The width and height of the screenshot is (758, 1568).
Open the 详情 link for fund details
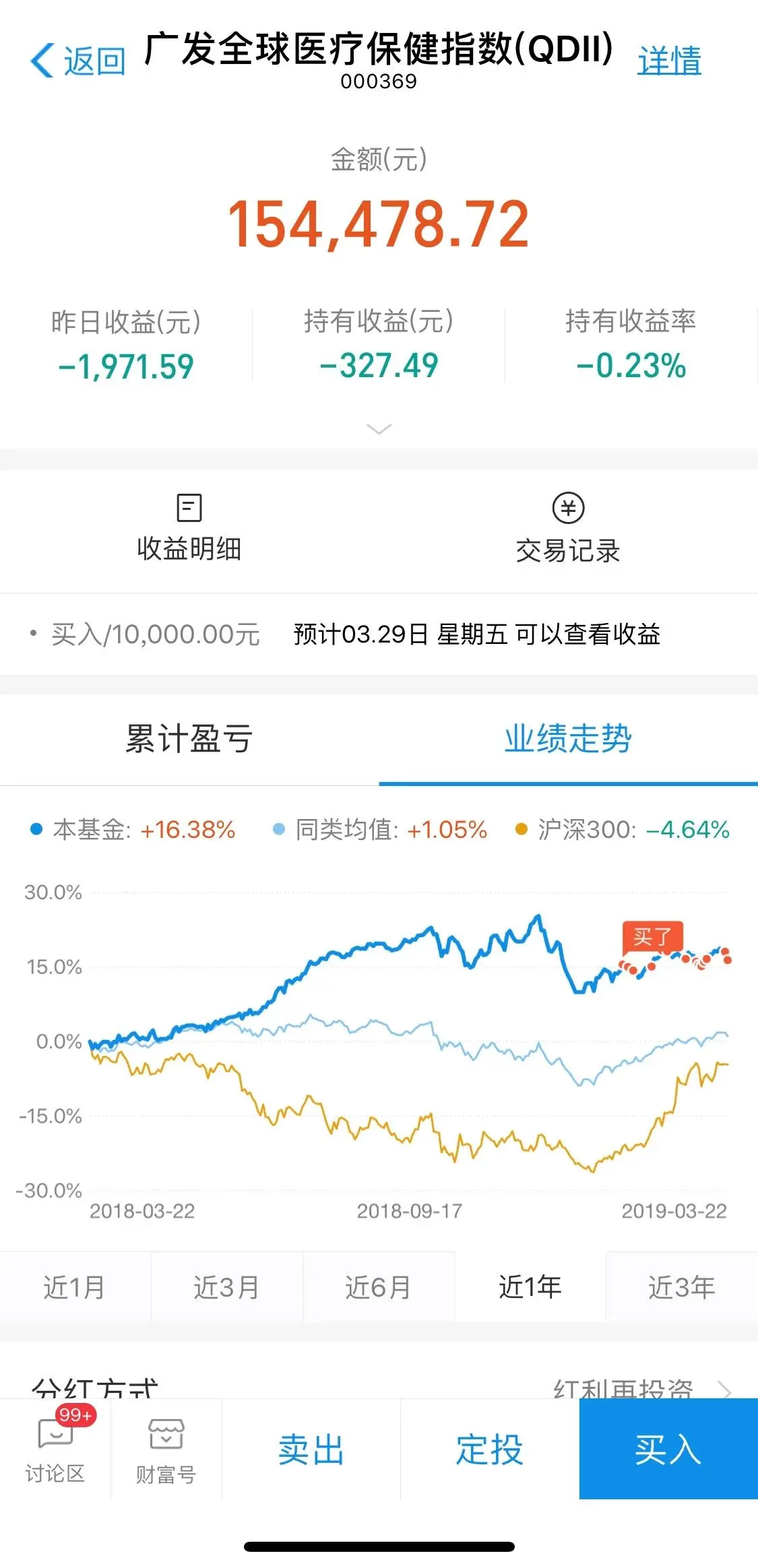669,61
